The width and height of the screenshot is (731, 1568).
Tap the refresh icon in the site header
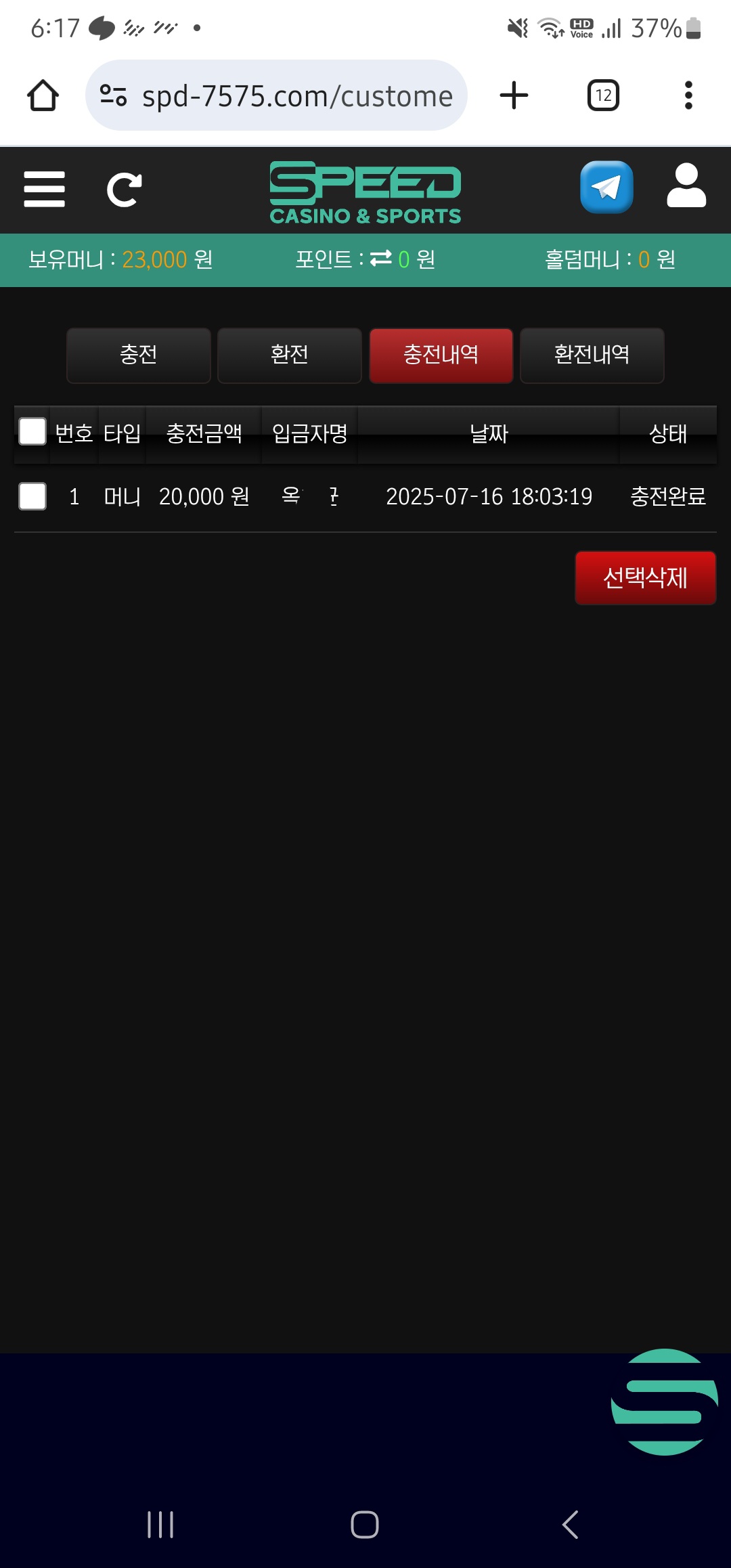point(125,190)
